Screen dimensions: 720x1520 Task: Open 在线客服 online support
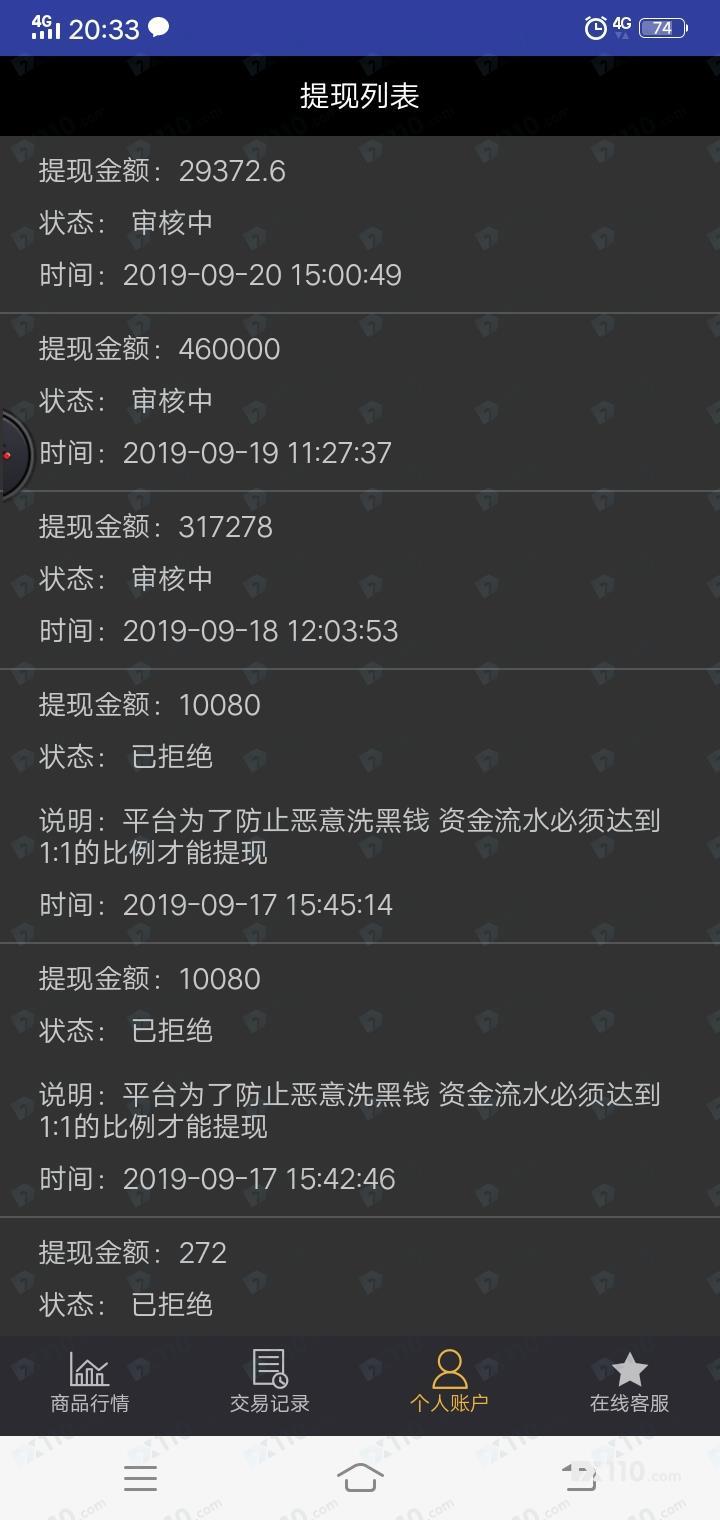(x=629, y=1382)
